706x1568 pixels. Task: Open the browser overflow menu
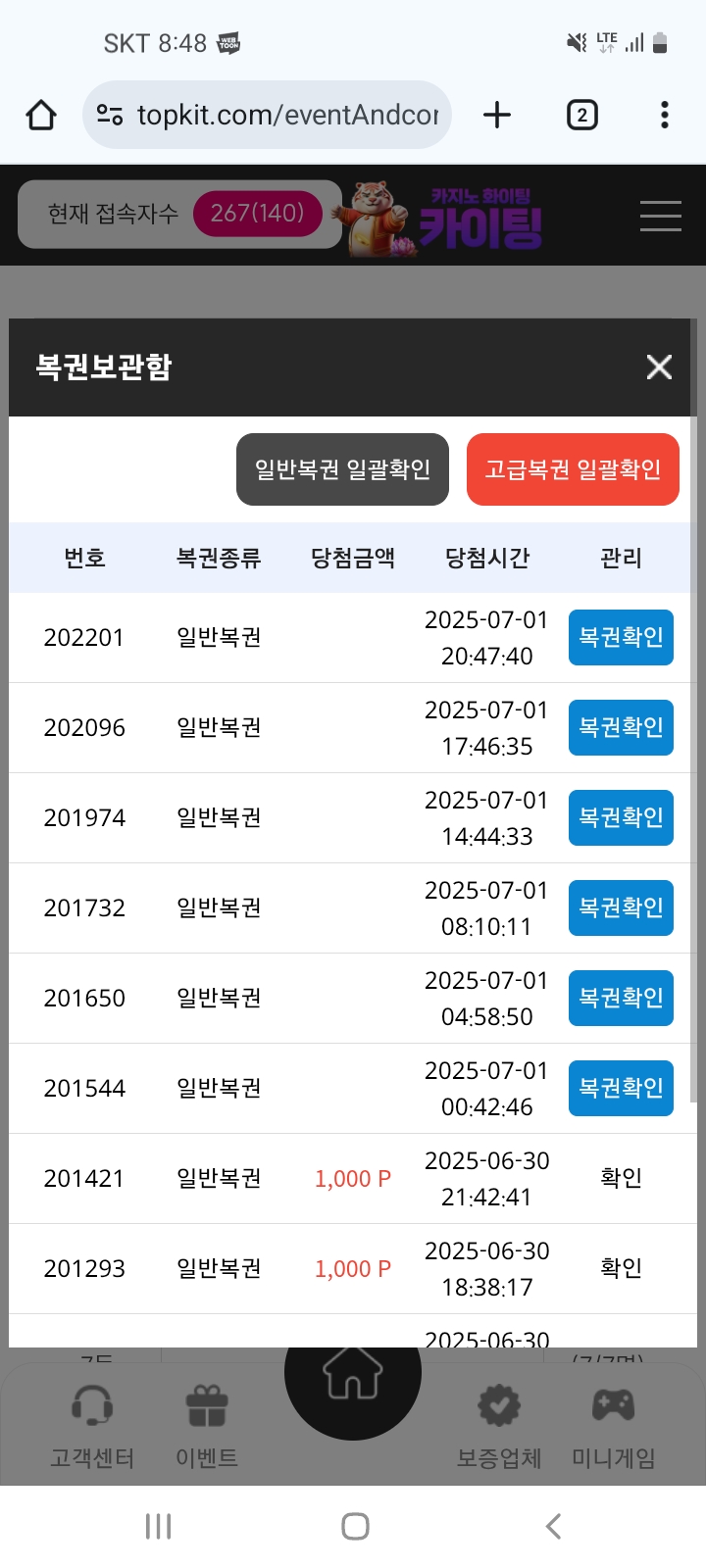[x=665, y=115]
